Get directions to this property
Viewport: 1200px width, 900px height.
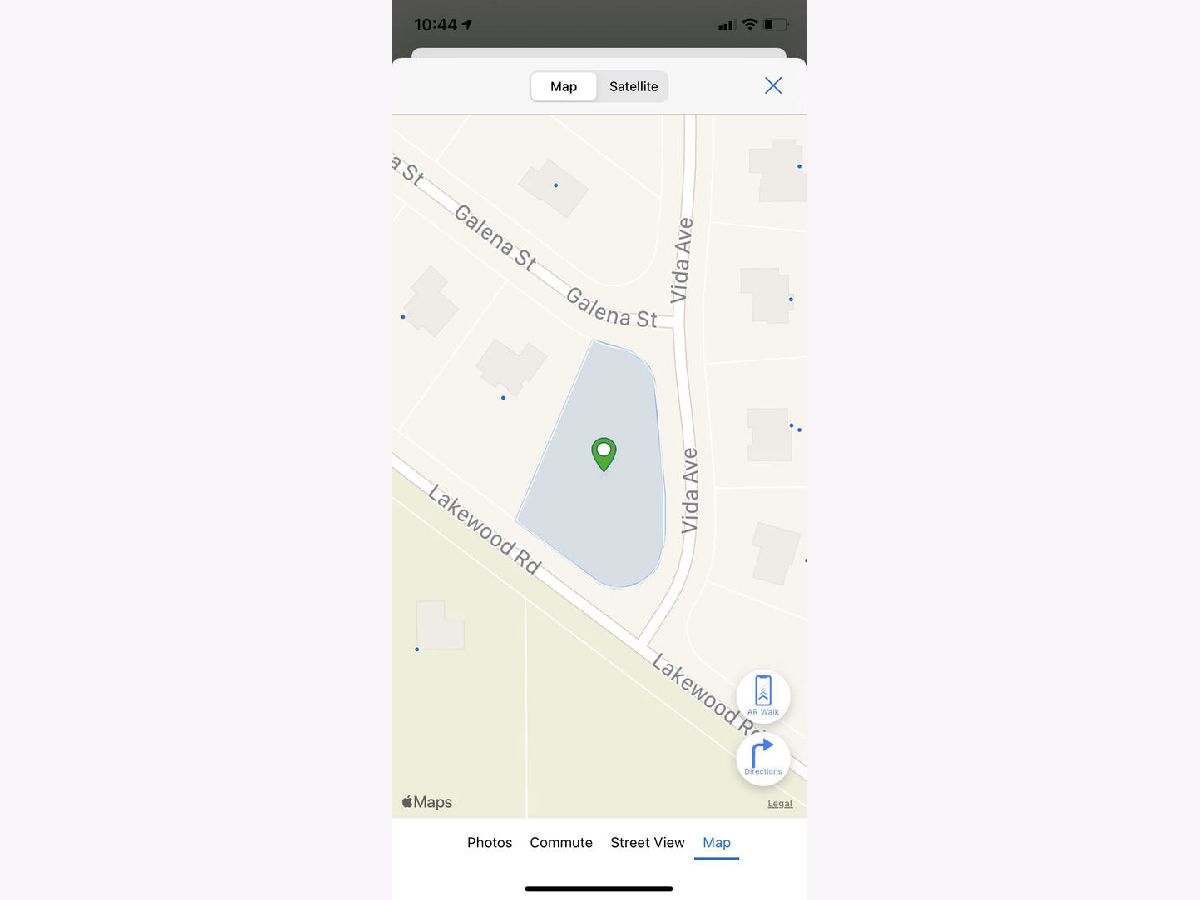pyautogui.click(x=763, y=758)
